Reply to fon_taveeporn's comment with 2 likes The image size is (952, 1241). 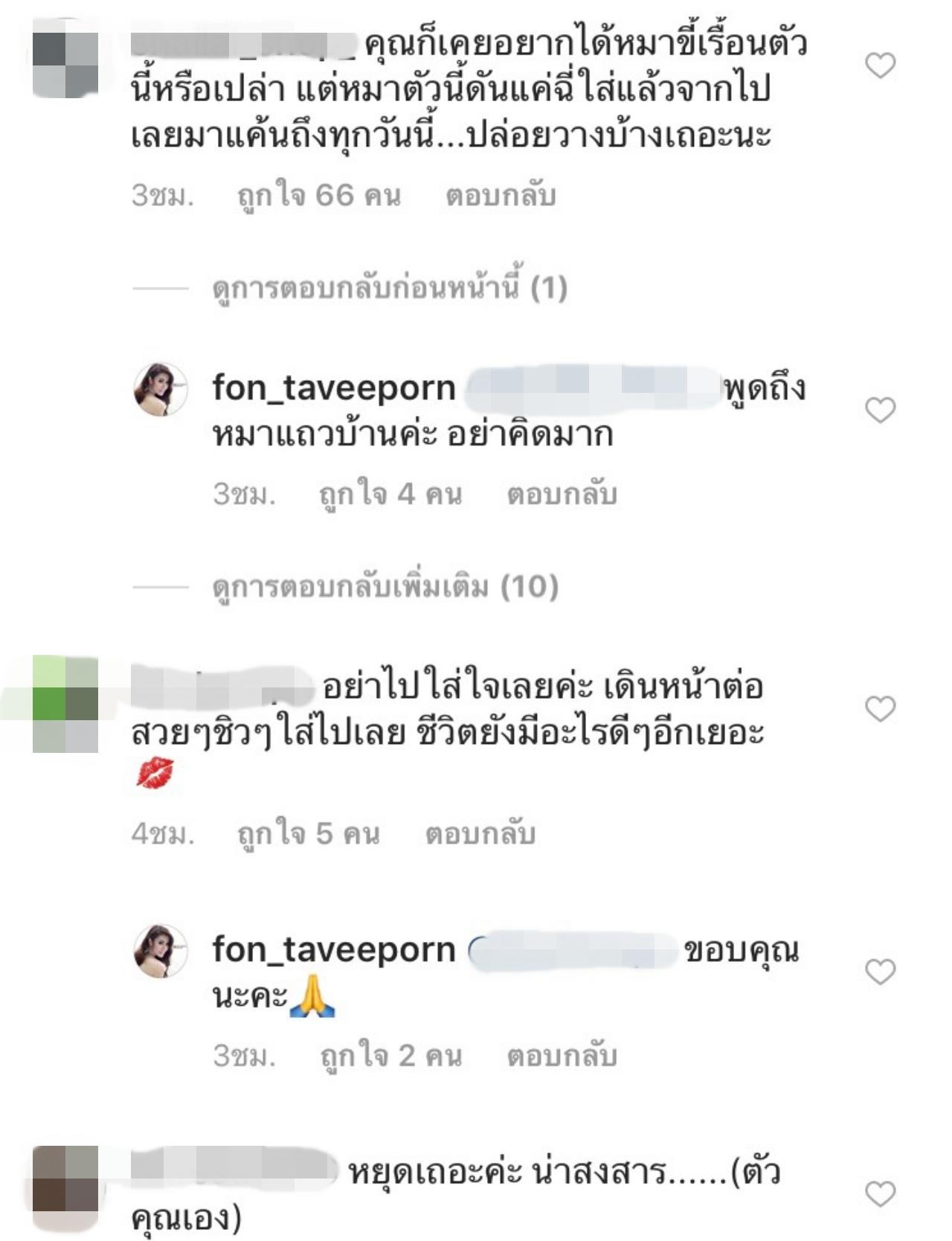coord(562,1056)
